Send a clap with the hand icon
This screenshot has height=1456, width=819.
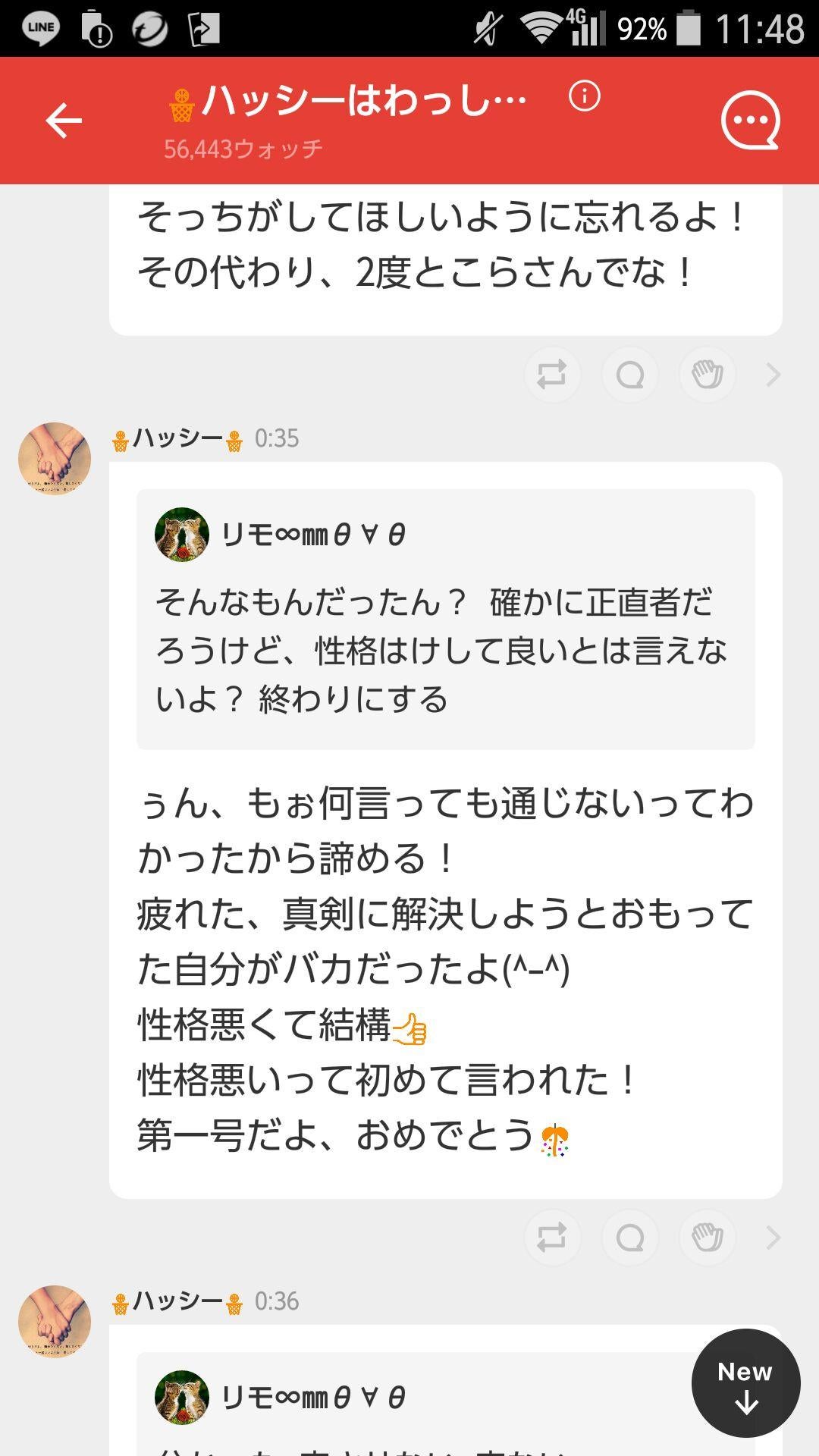[707, 374]
